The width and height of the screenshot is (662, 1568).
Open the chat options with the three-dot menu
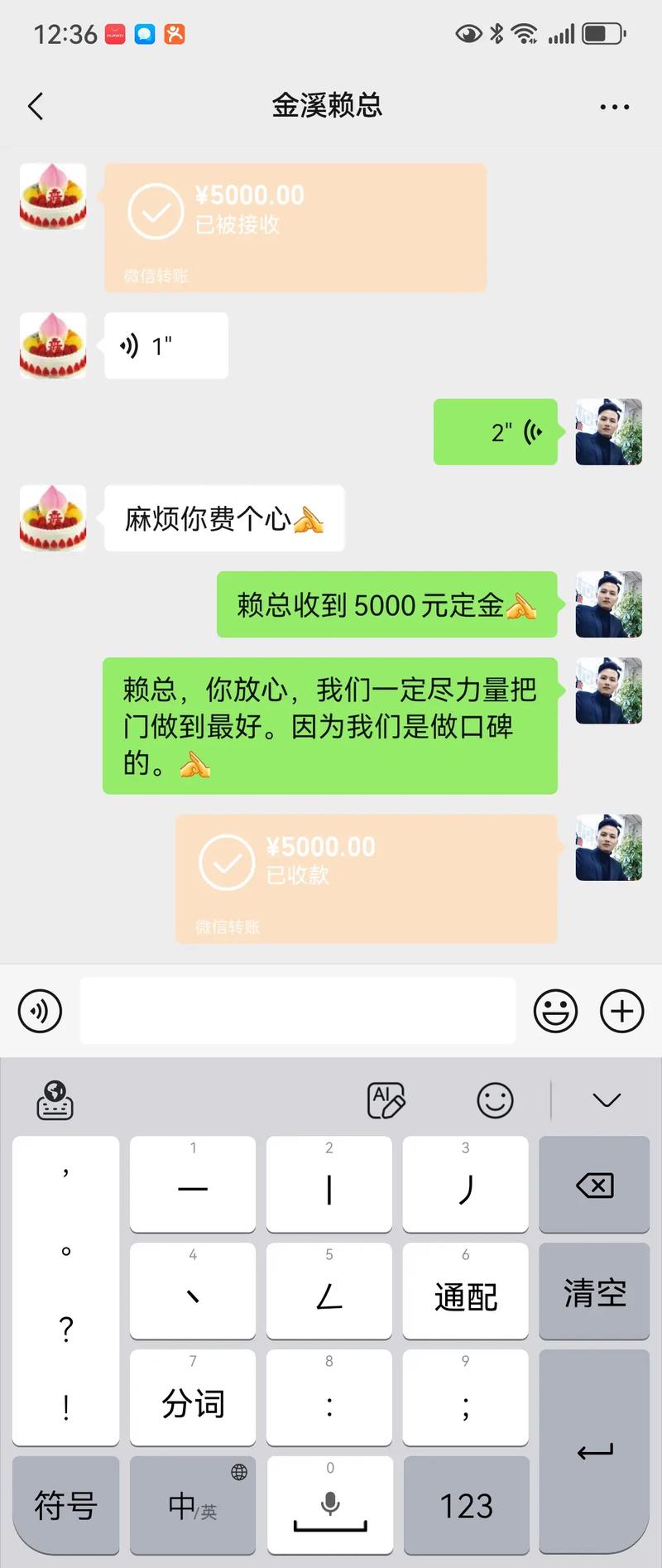click(x=614, y=106)
